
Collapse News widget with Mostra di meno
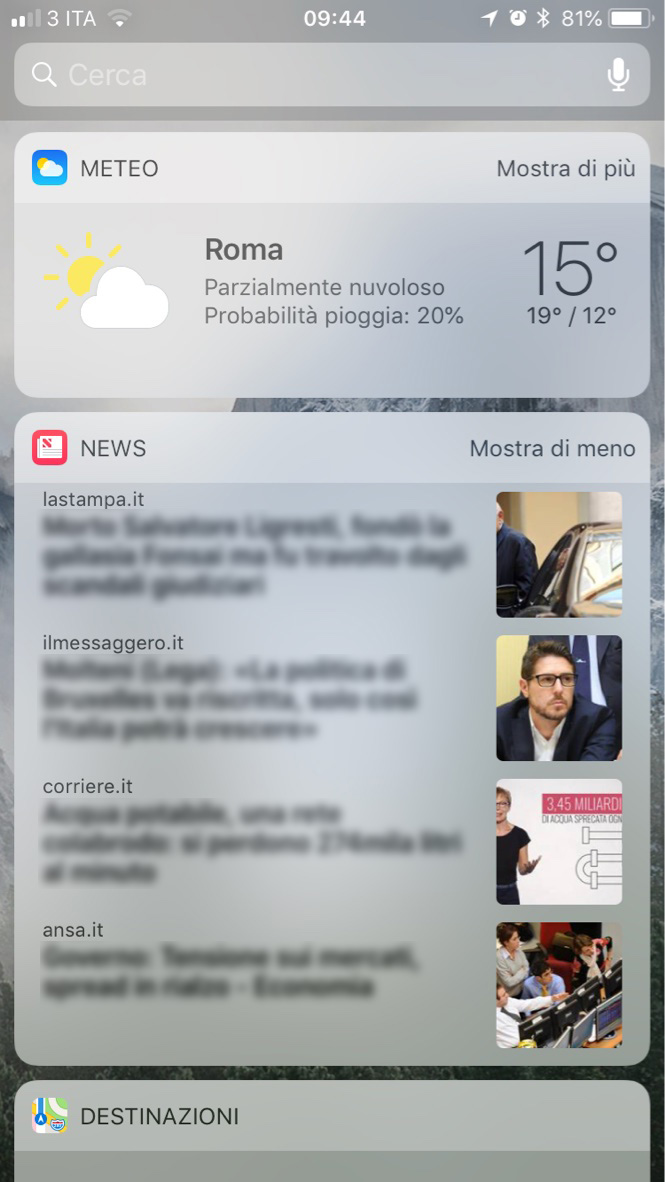click(552, 449)
